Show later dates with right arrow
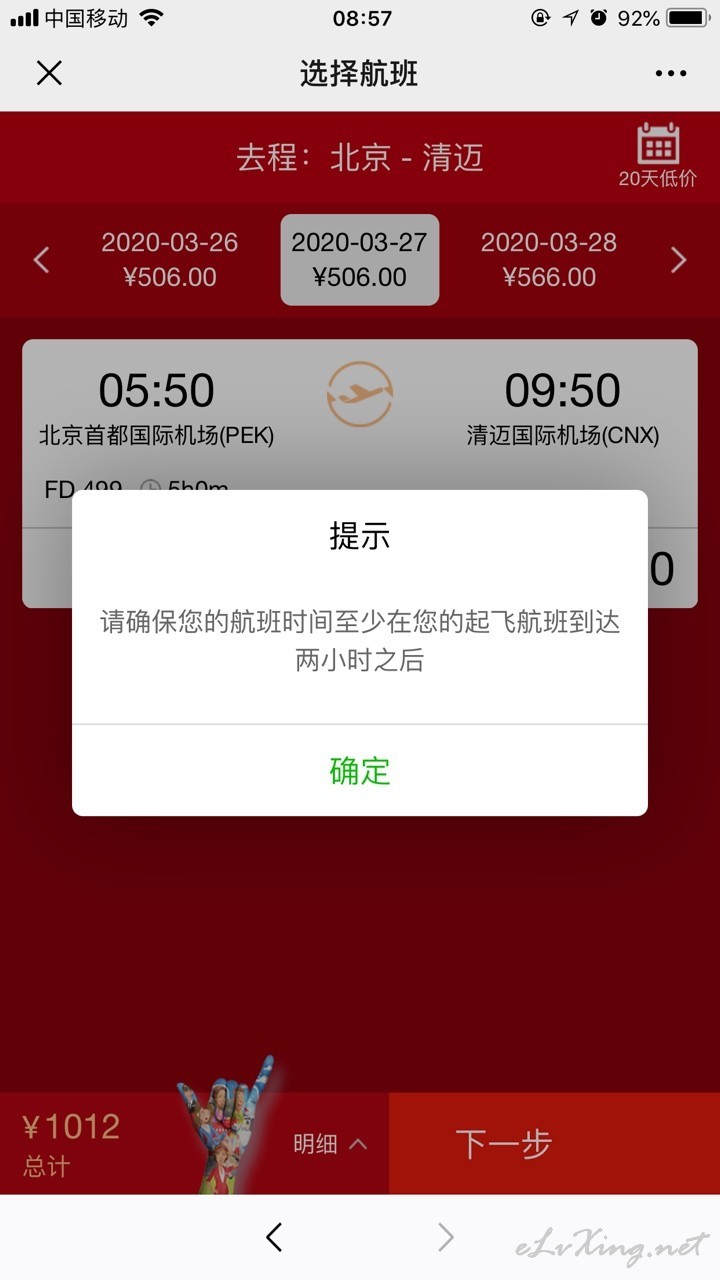This screenshot has height=1280, width=720. [679, 260]
